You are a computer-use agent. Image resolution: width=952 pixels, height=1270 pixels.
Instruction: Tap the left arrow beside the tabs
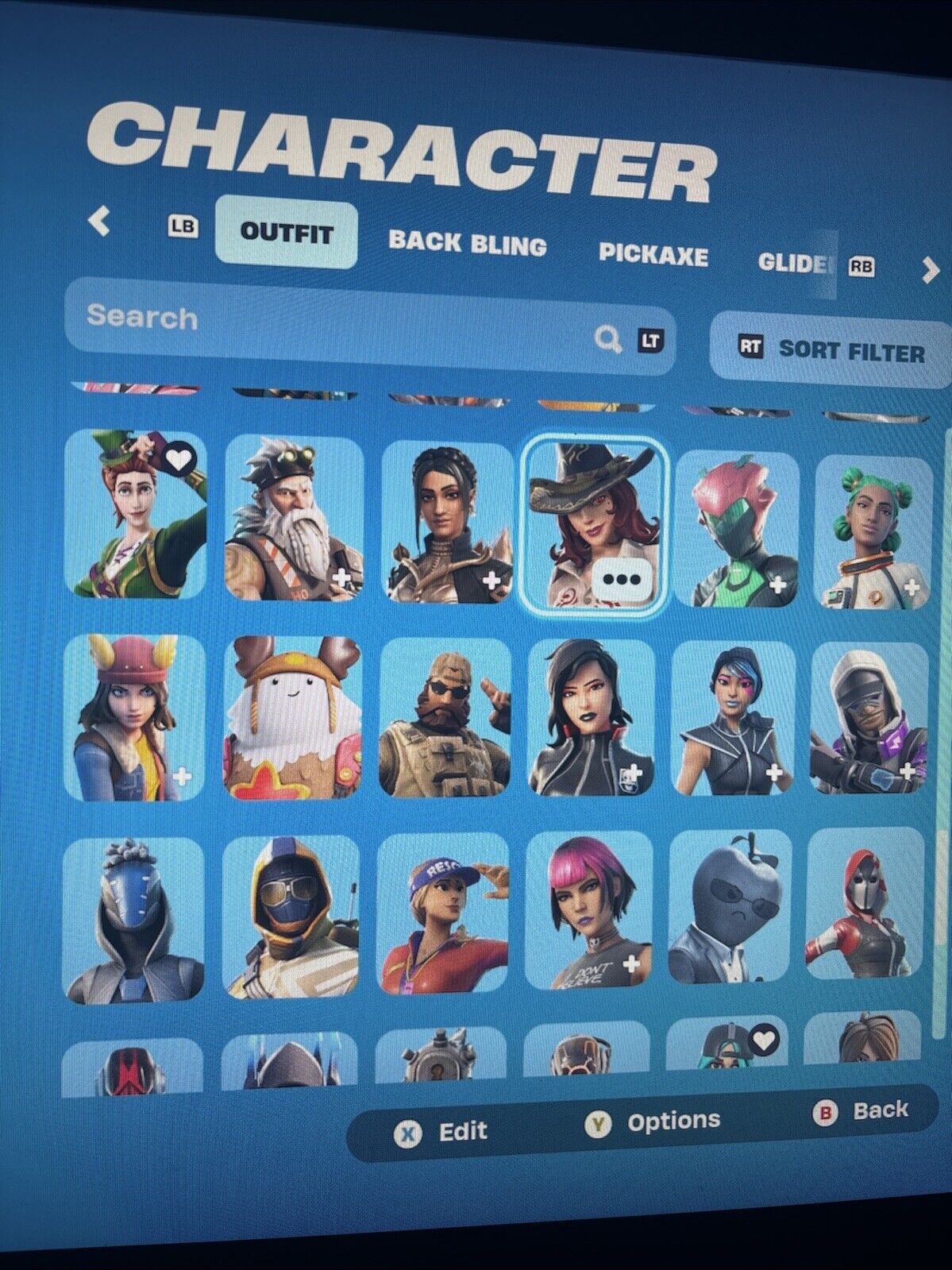(x=99, y=220)
